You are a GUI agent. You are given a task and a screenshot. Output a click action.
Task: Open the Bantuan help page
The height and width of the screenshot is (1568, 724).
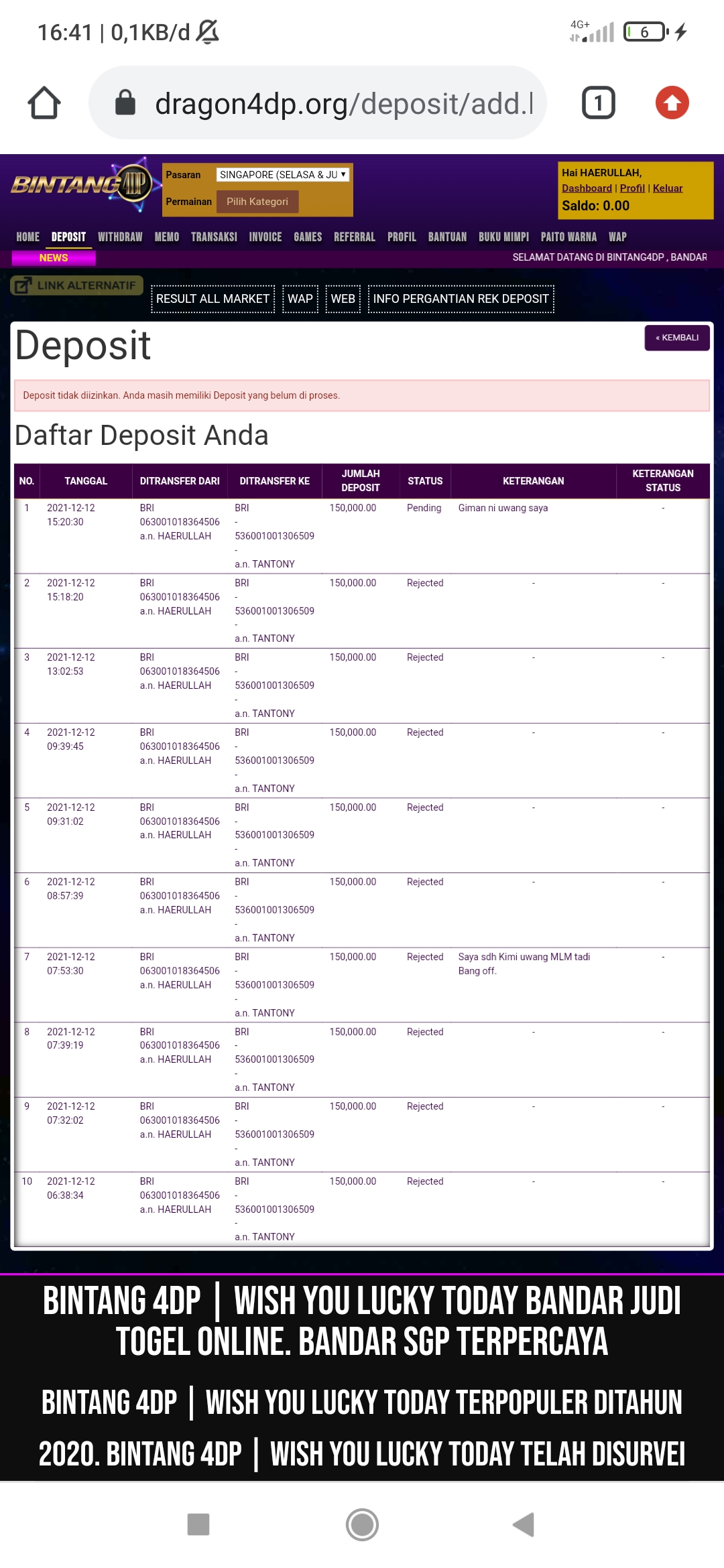447,237
